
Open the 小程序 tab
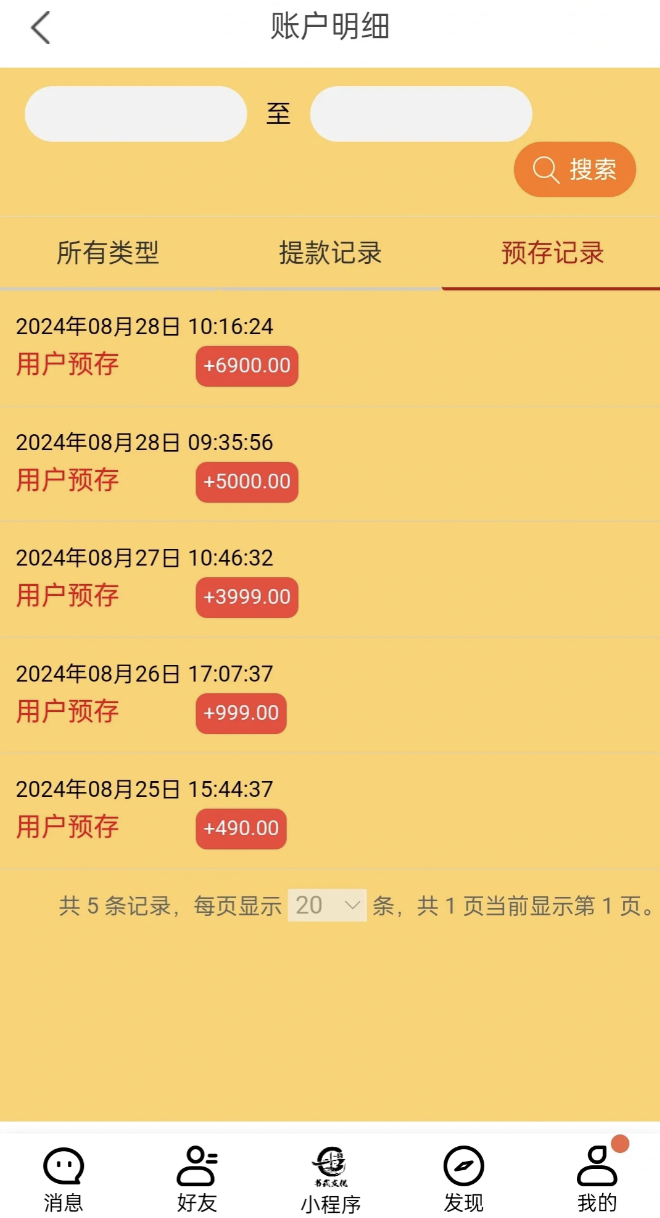pyautogui.click(x=330, y=1178)
